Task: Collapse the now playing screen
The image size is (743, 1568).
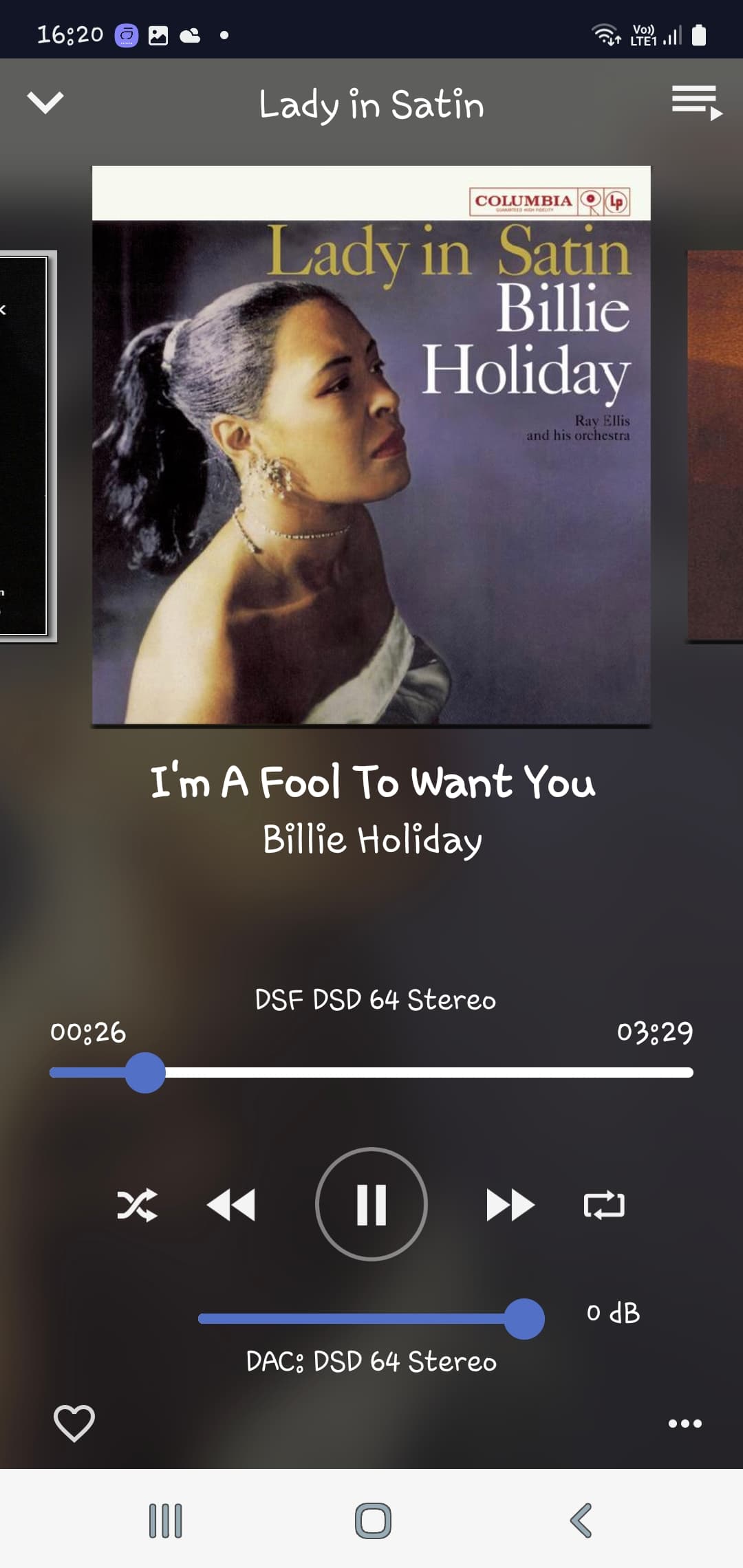Action: coord(45,103)
